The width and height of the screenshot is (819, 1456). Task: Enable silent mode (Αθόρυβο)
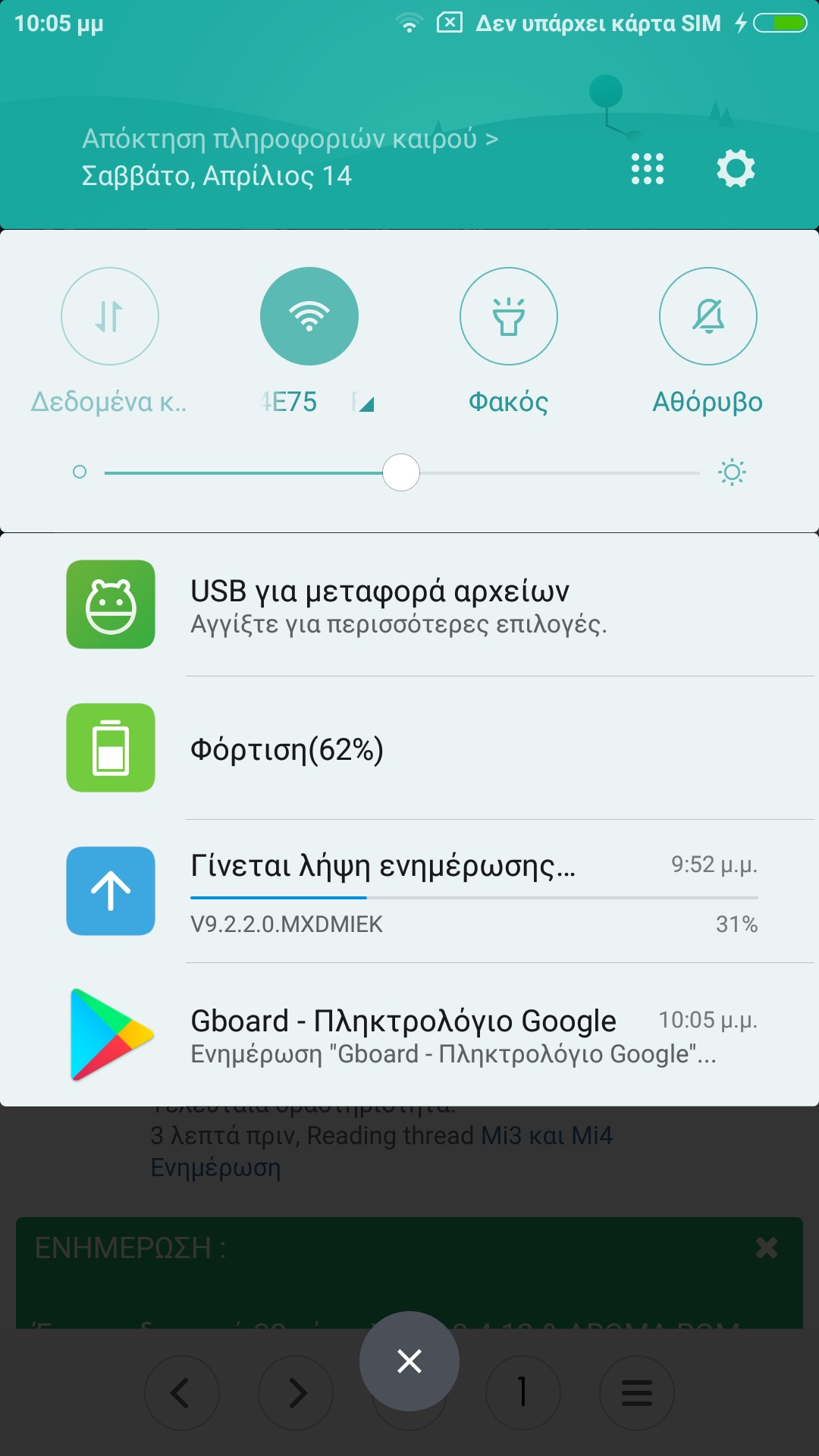(708, 316)
